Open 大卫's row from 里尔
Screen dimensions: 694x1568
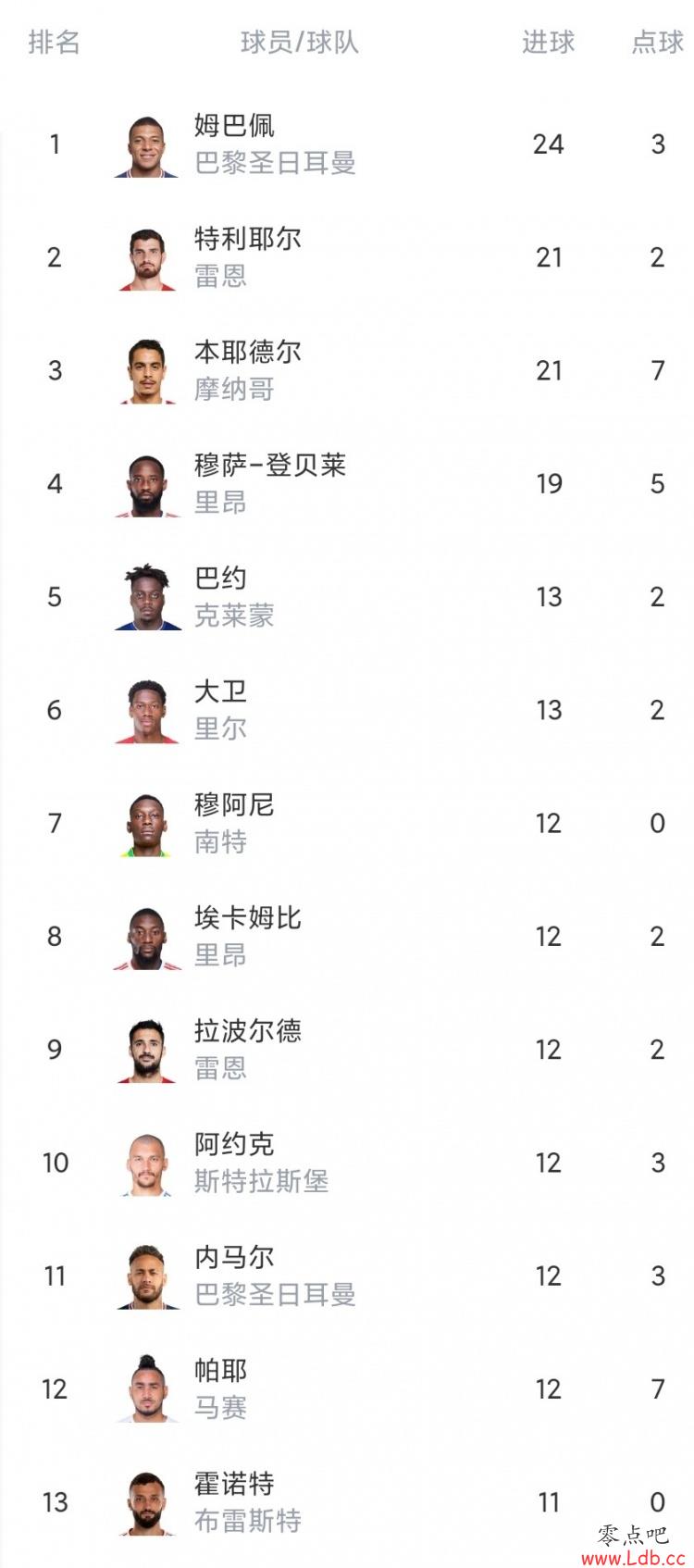(347, 710)
